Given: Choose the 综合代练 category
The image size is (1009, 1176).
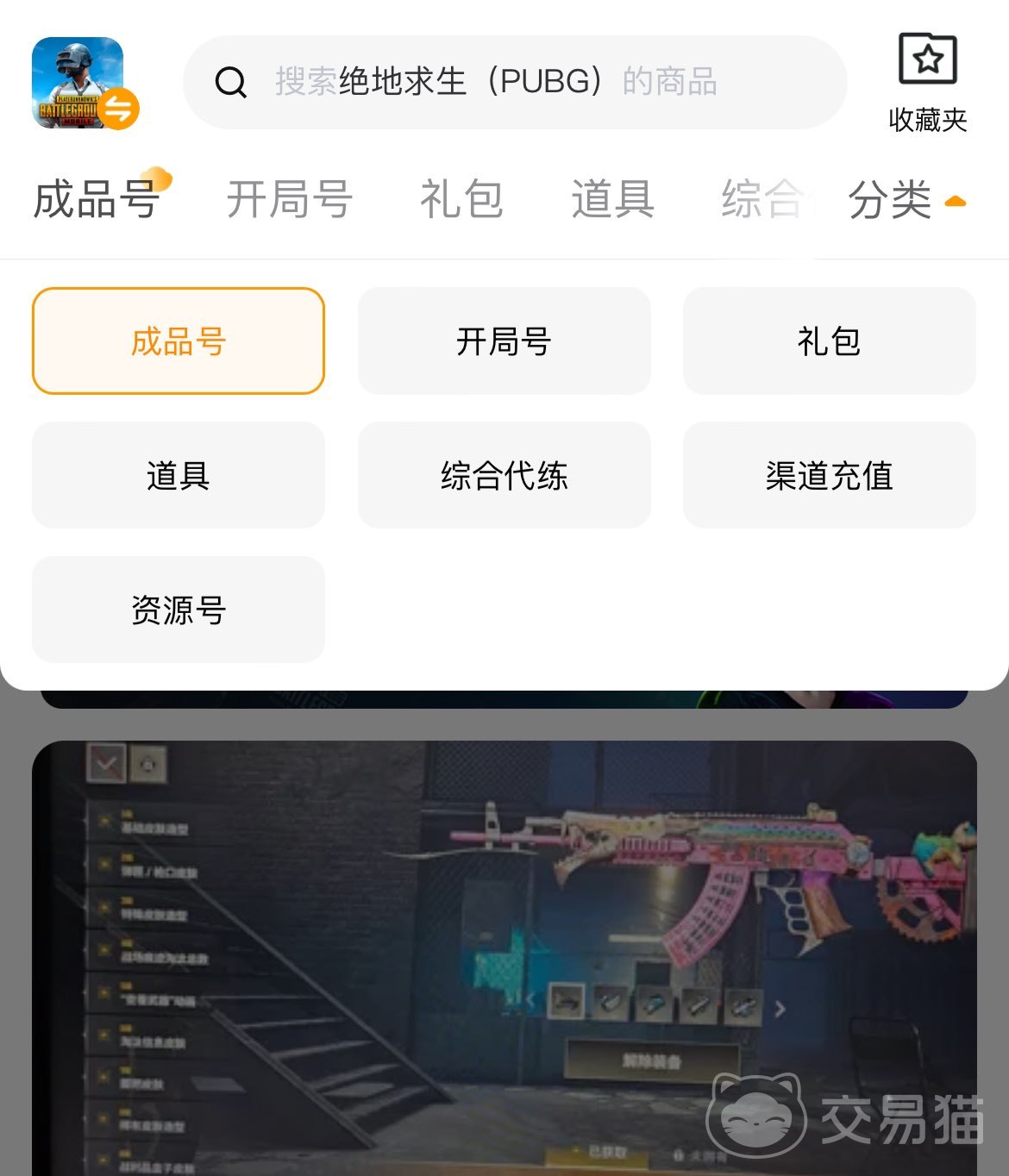Looking at the screenshot, I should pos(504,475).
